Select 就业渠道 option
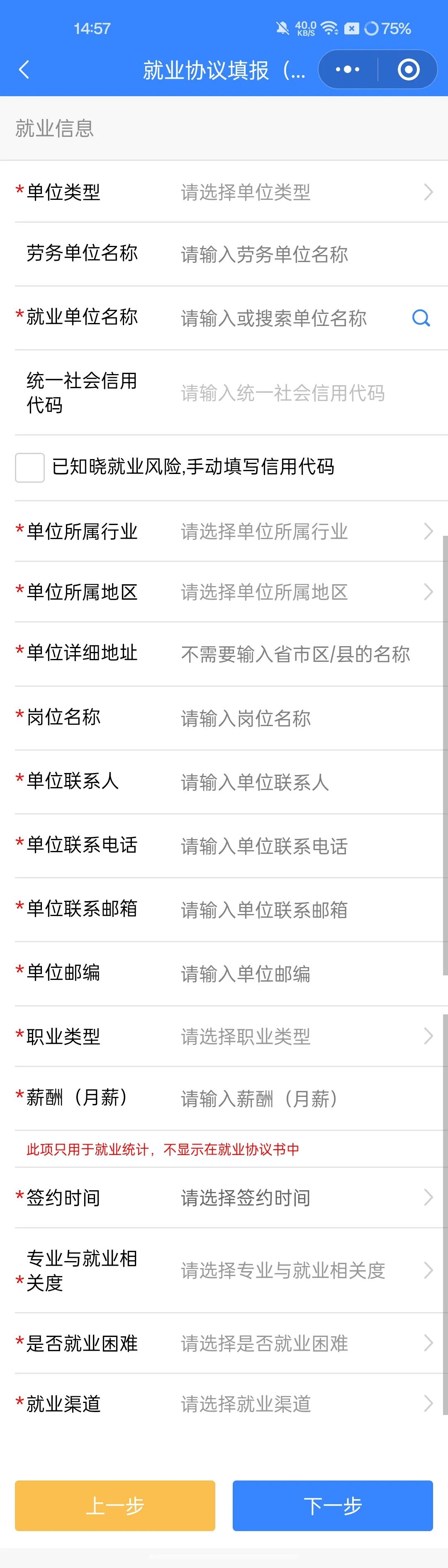The width and height of the screenshot is (448, 1568). tap(304, 1404)
